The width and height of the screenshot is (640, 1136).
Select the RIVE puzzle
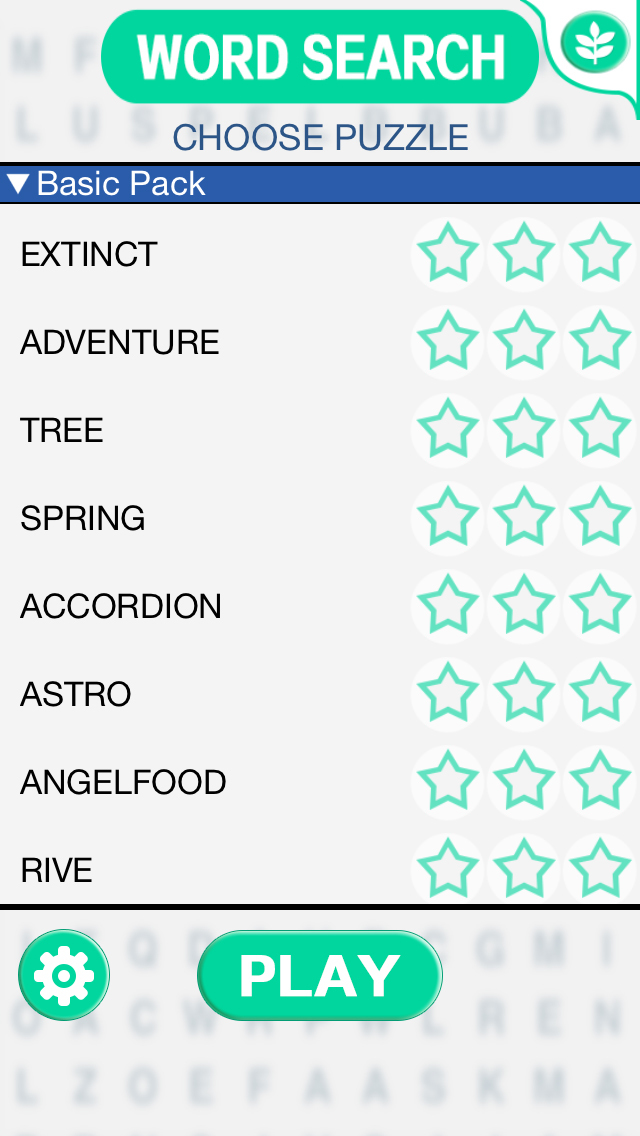tap(57, 871)
